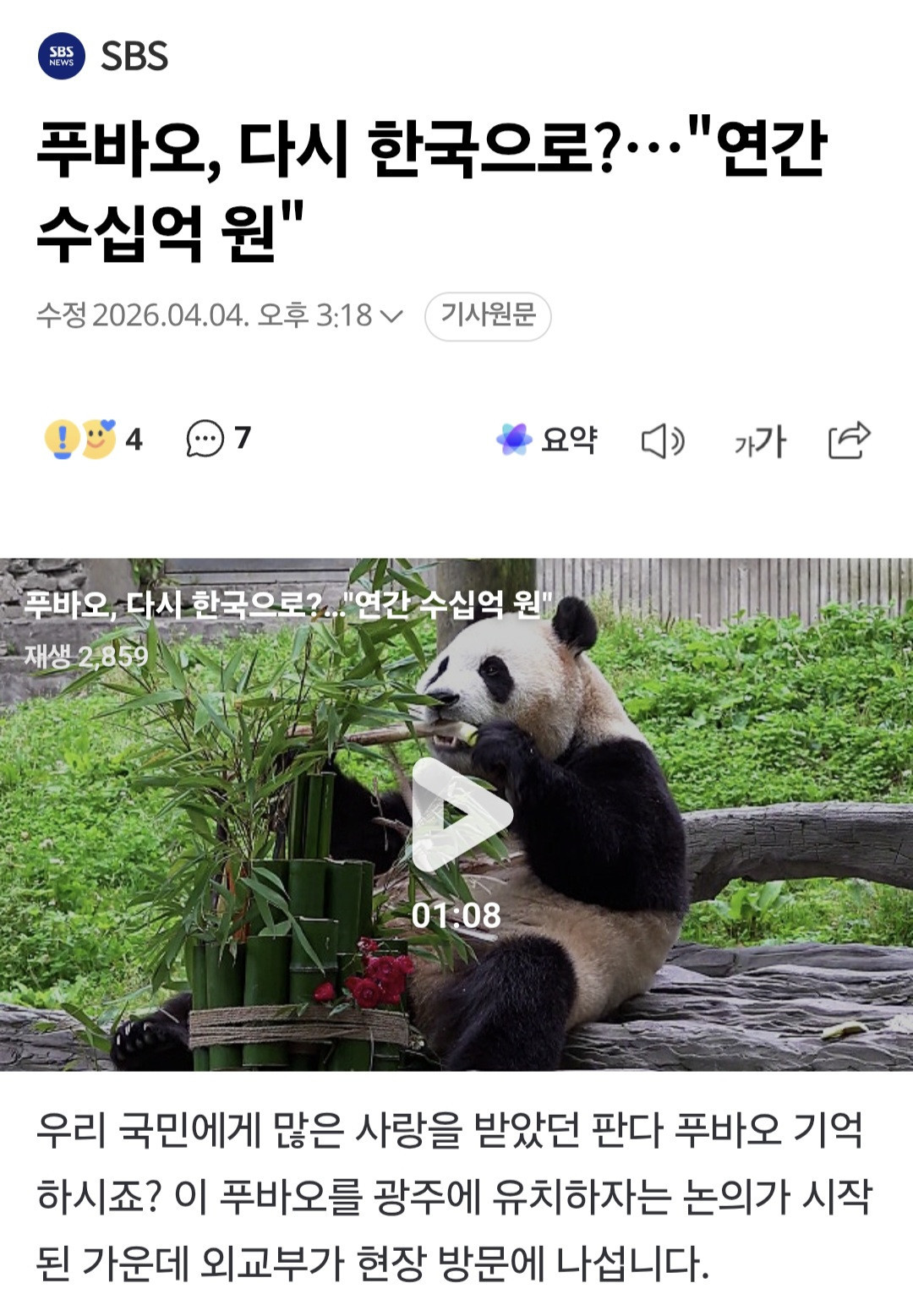Share this article
Screen dimensions: 913x1316
[849, 440]
